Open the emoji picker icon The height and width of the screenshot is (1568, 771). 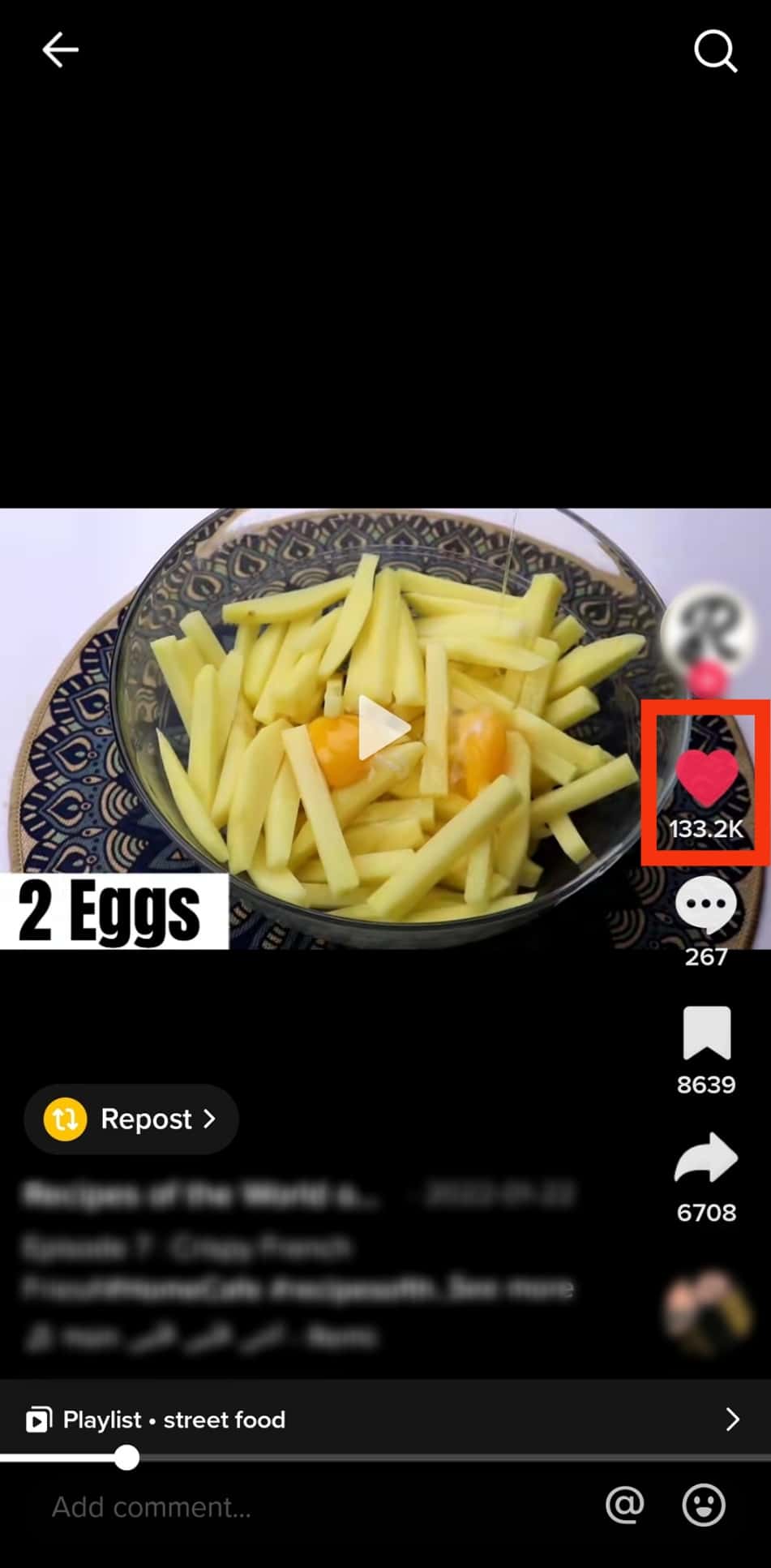(x=703, y=1506)
